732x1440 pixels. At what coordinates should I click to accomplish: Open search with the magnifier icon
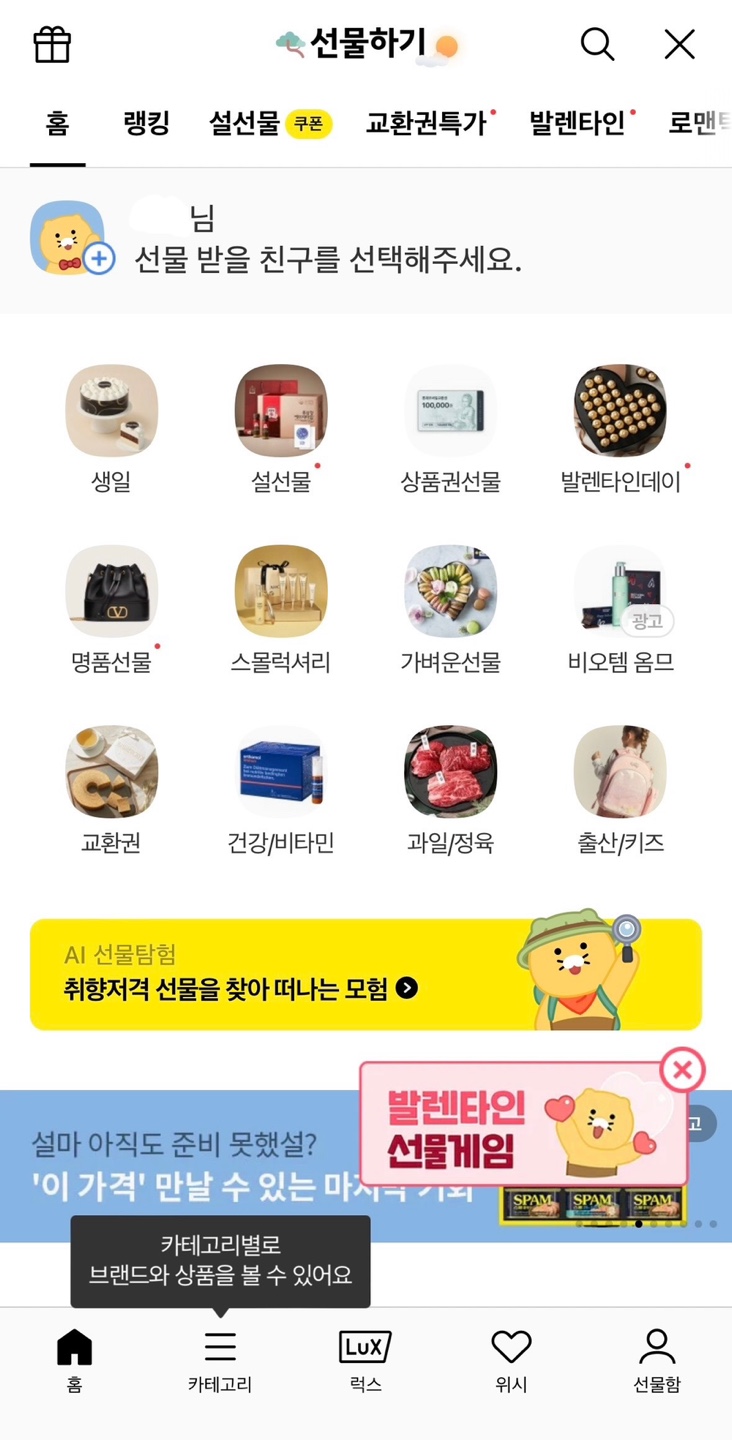(x=597, y=44)
